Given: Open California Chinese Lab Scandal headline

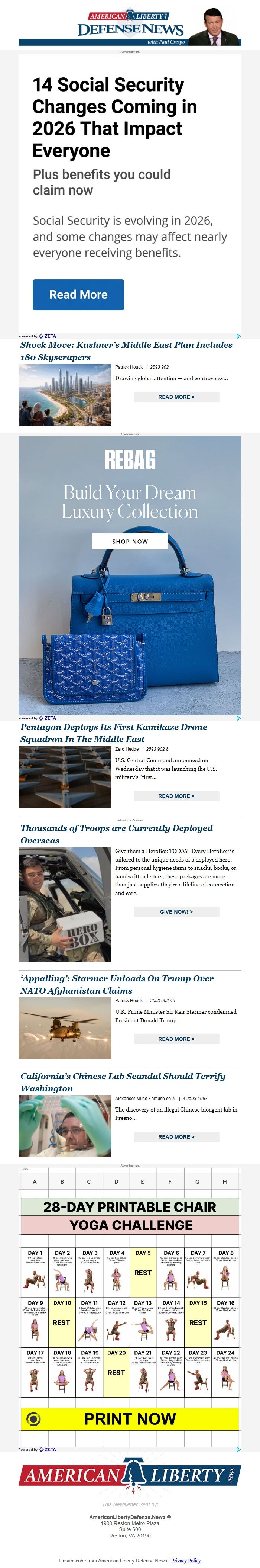Looking at the screenshot, I should tap(122, 1082).
